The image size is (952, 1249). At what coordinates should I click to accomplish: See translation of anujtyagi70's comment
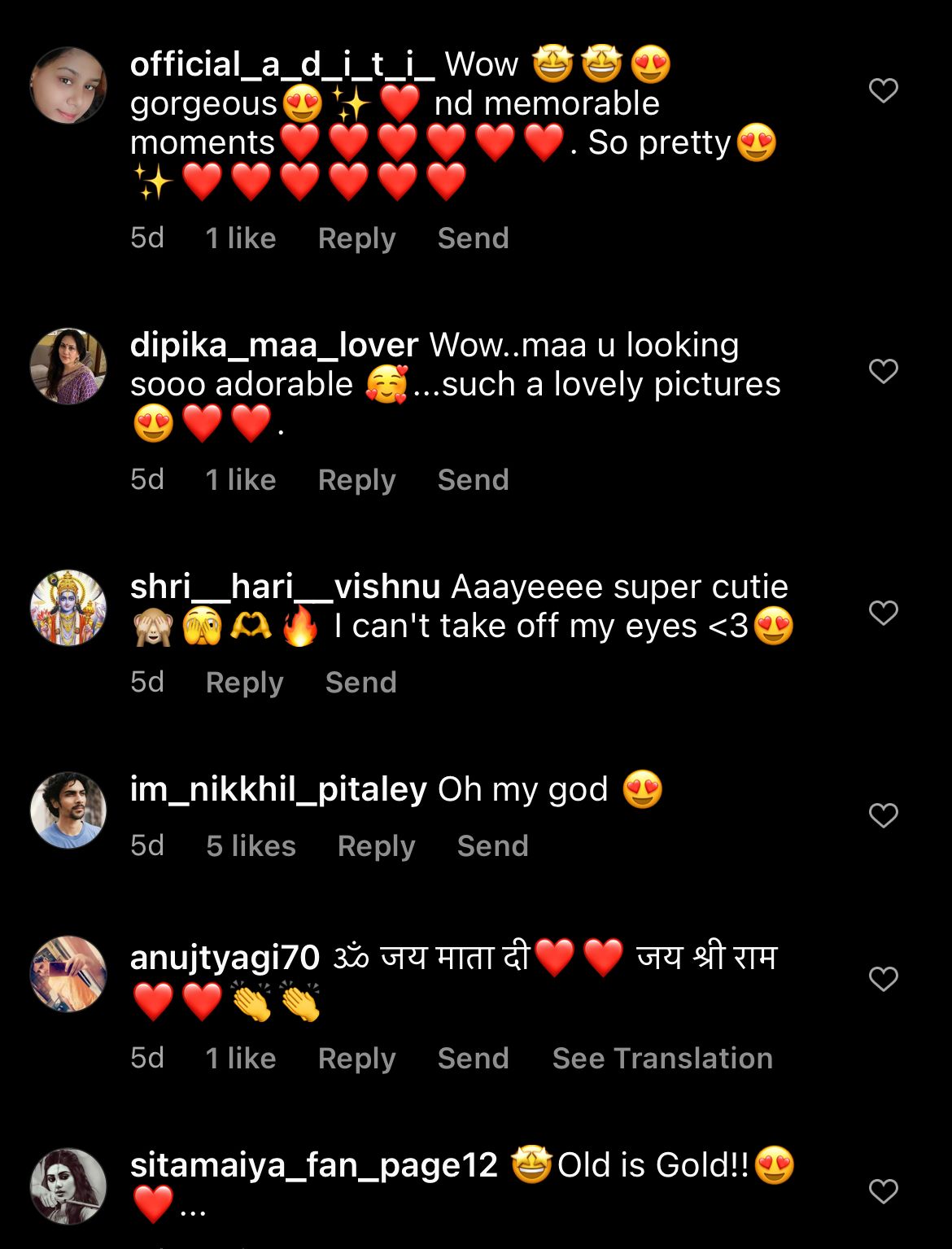coord(662,1059)
